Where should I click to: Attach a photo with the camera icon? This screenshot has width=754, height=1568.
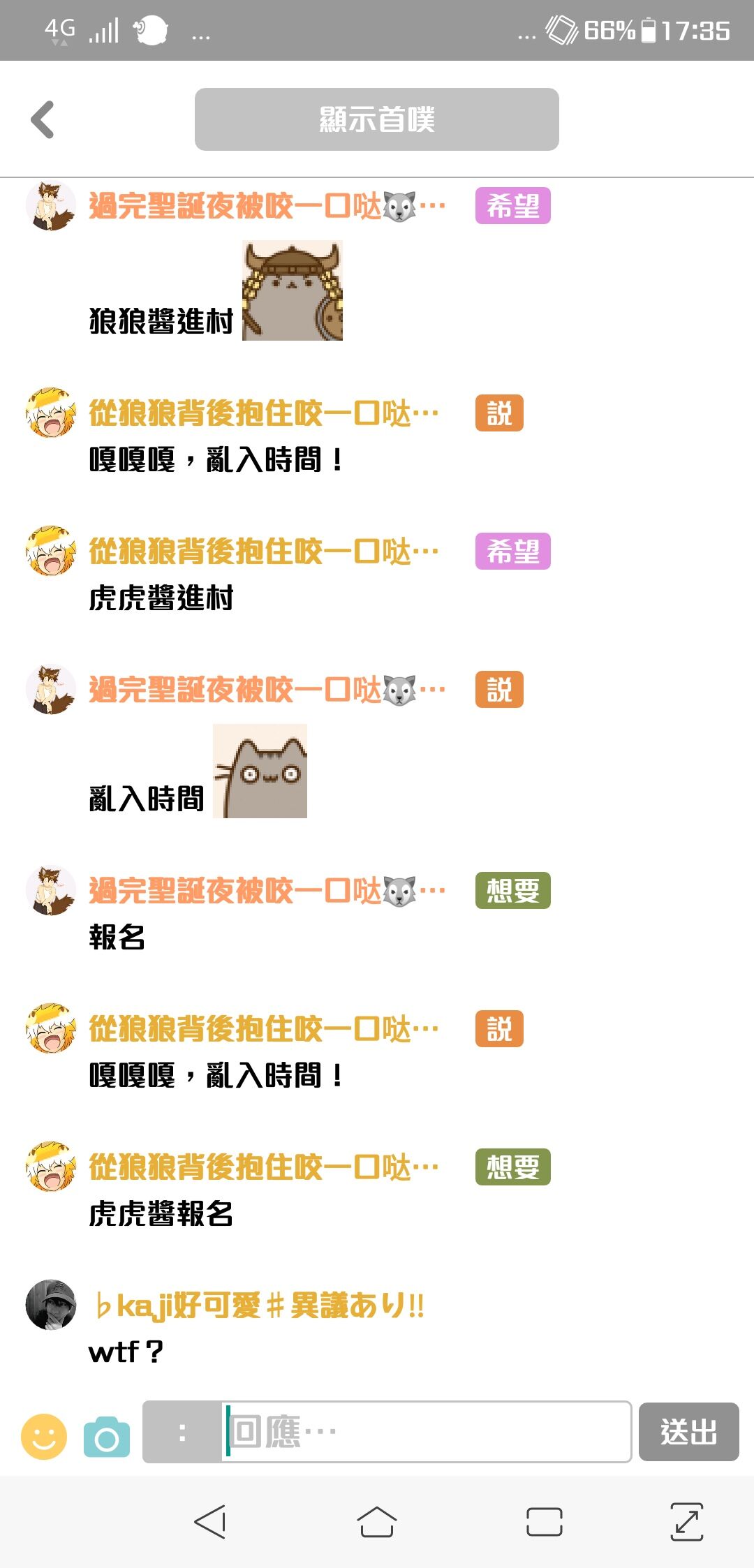[107, 1437]
